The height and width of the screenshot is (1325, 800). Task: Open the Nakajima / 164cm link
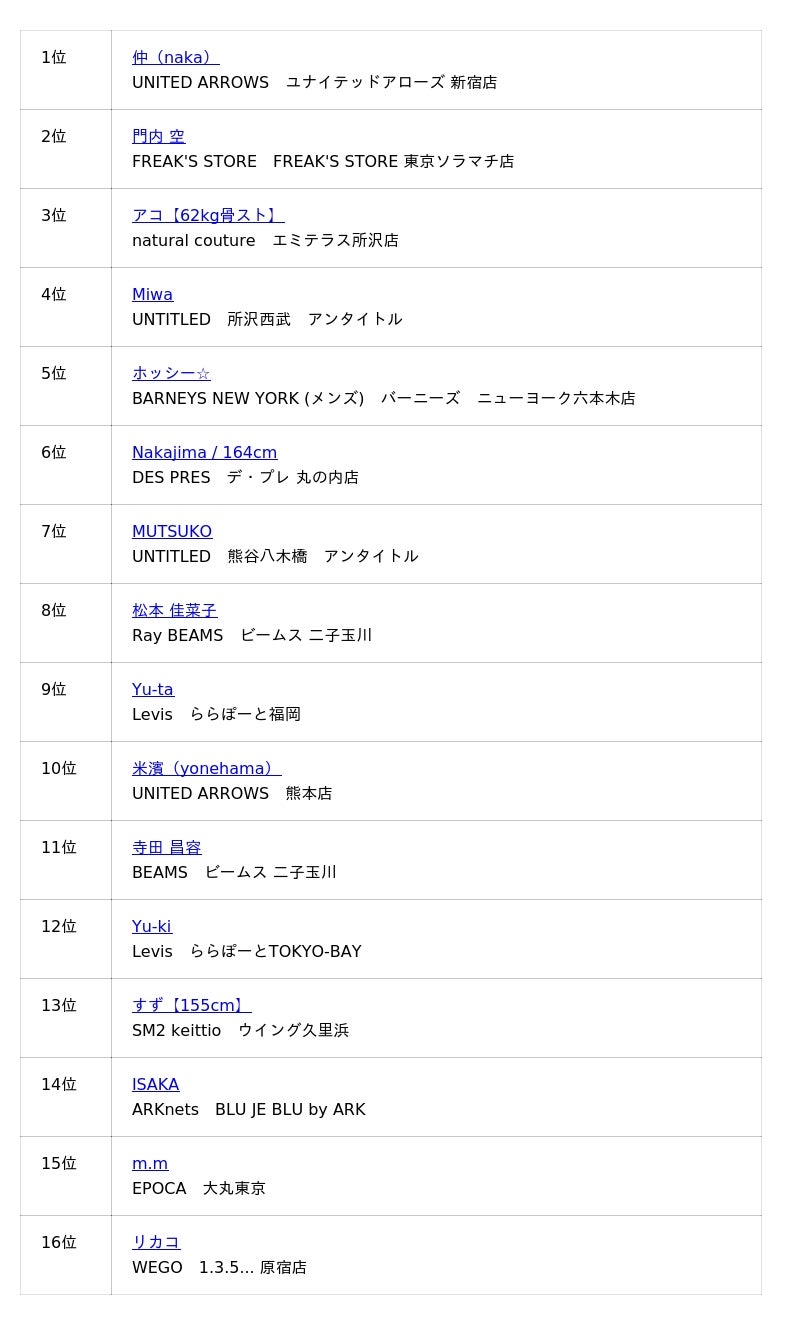pos(204,452)
